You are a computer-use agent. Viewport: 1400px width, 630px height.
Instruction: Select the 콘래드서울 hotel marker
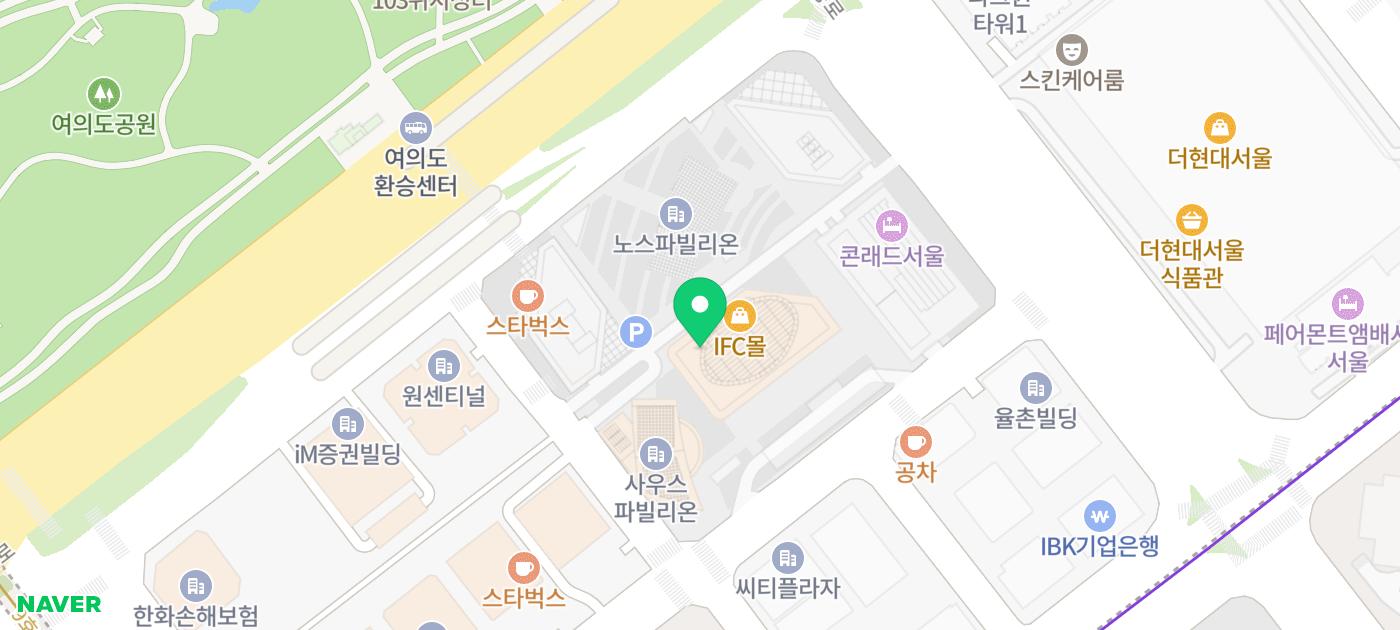click(x=891, y=225)
